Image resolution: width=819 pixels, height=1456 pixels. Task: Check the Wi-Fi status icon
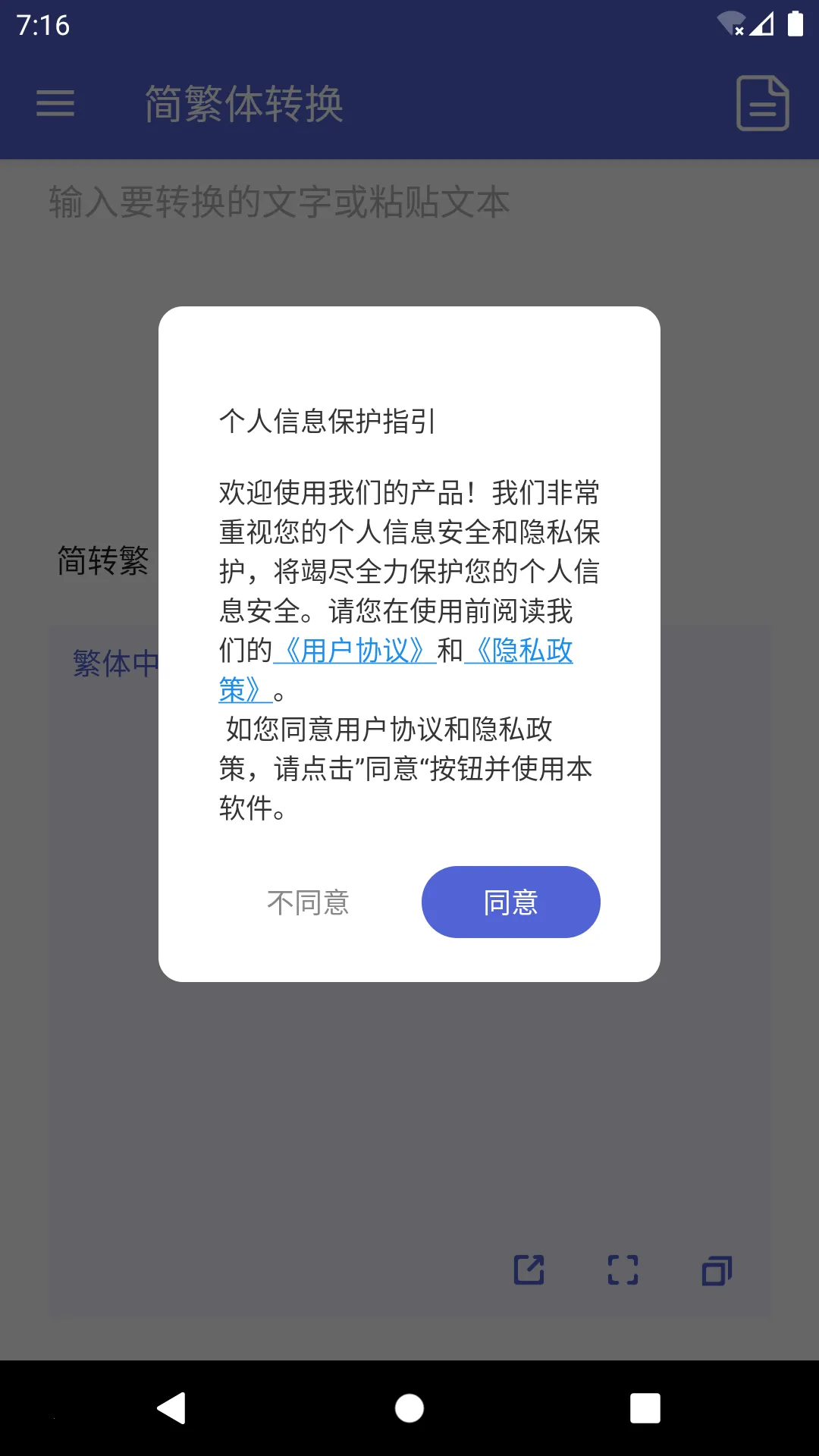729,23
